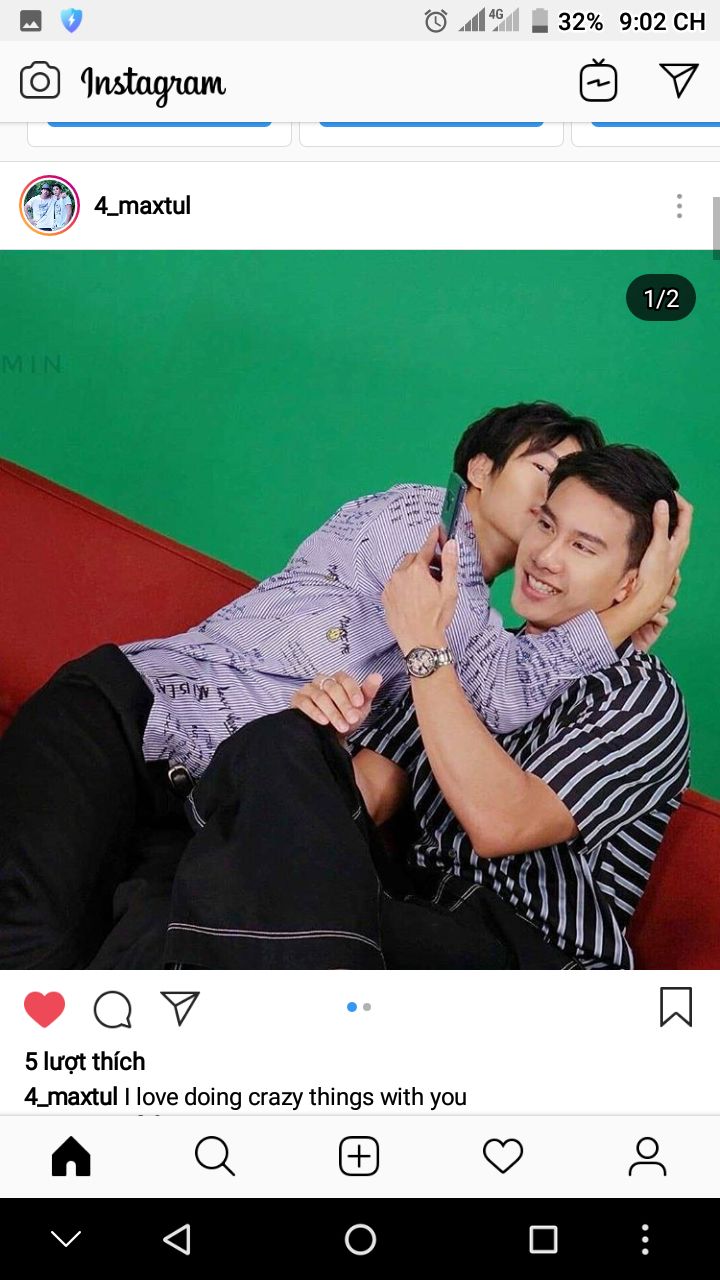Viewport: 720px width, 1280px height.
Task: Go to the device home screen
Action: [360, 1240]
